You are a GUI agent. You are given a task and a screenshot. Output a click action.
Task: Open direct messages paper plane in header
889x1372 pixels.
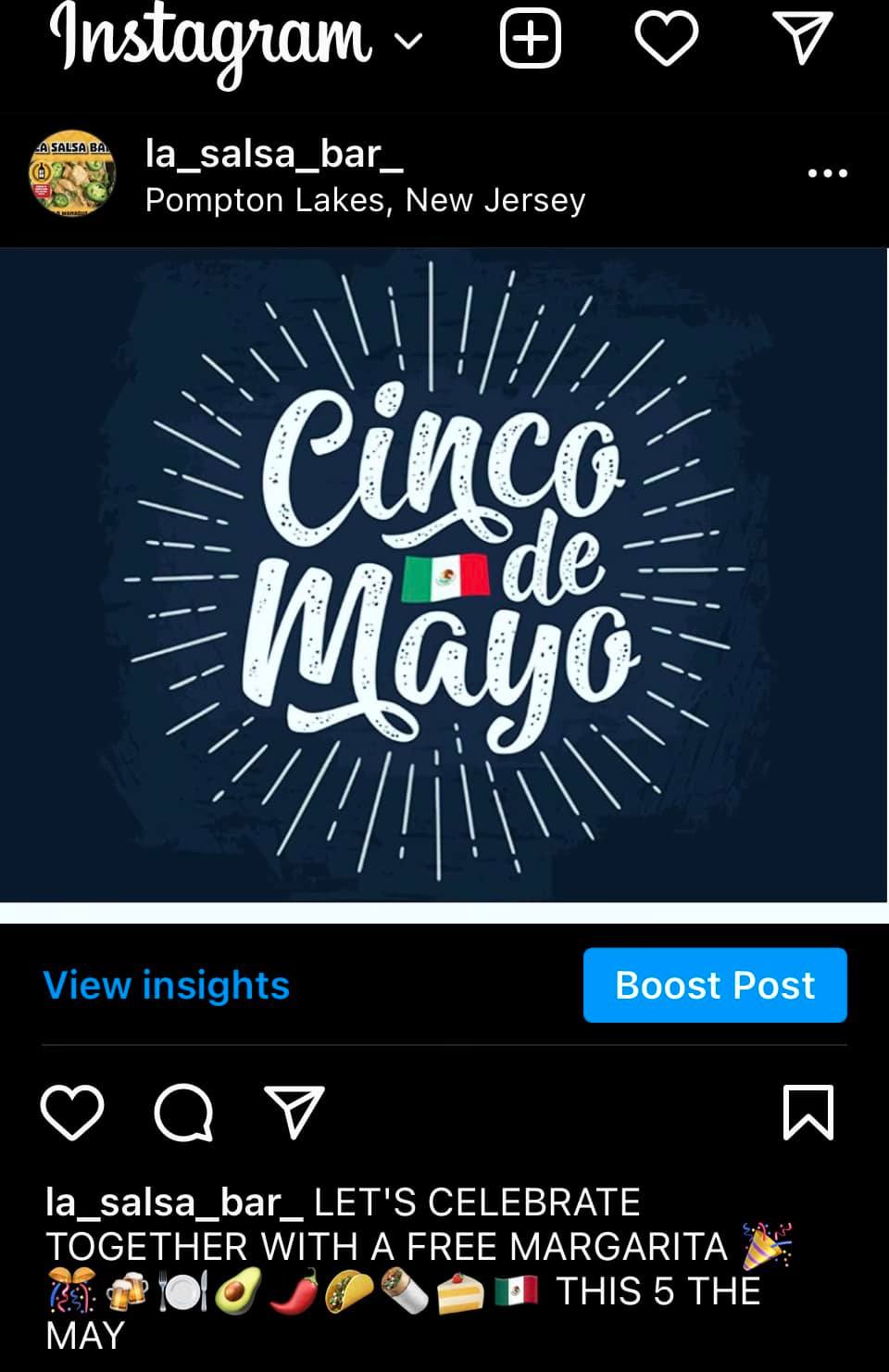pos(802,40)
